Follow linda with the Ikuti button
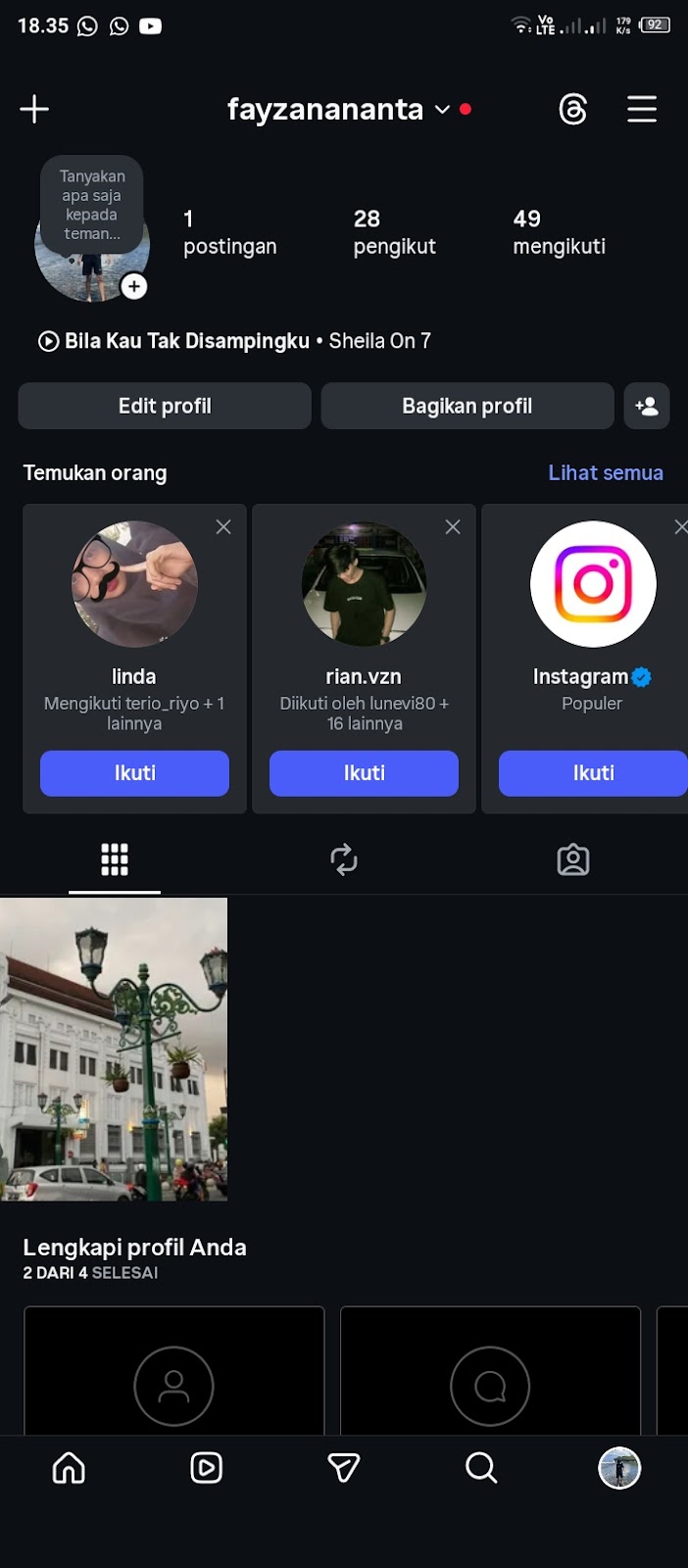The image size is (688, 1568). click(x=134, y=773)
